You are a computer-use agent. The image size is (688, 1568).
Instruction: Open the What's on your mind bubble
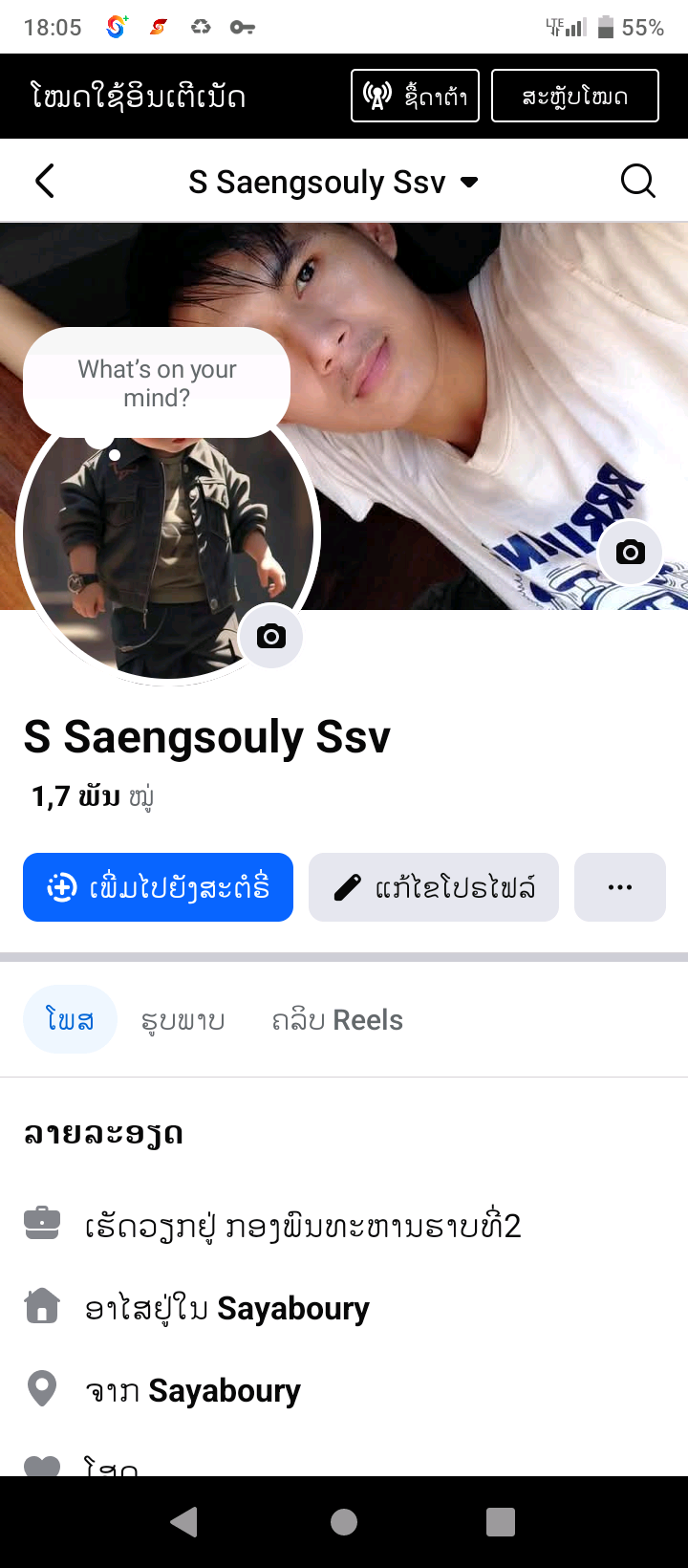pos(157,383)
